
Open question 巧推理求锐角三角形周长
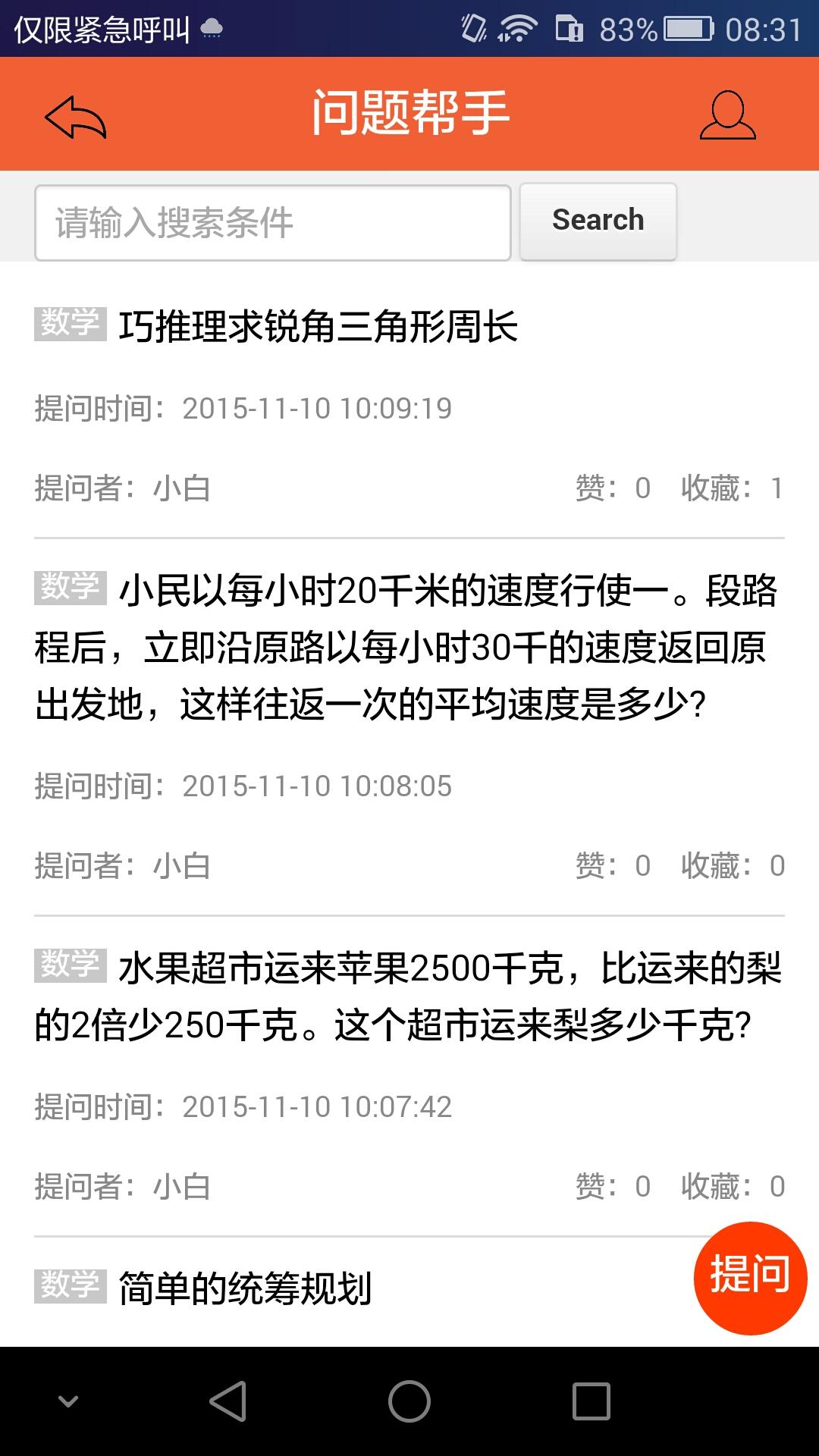[x=318, y=328]
